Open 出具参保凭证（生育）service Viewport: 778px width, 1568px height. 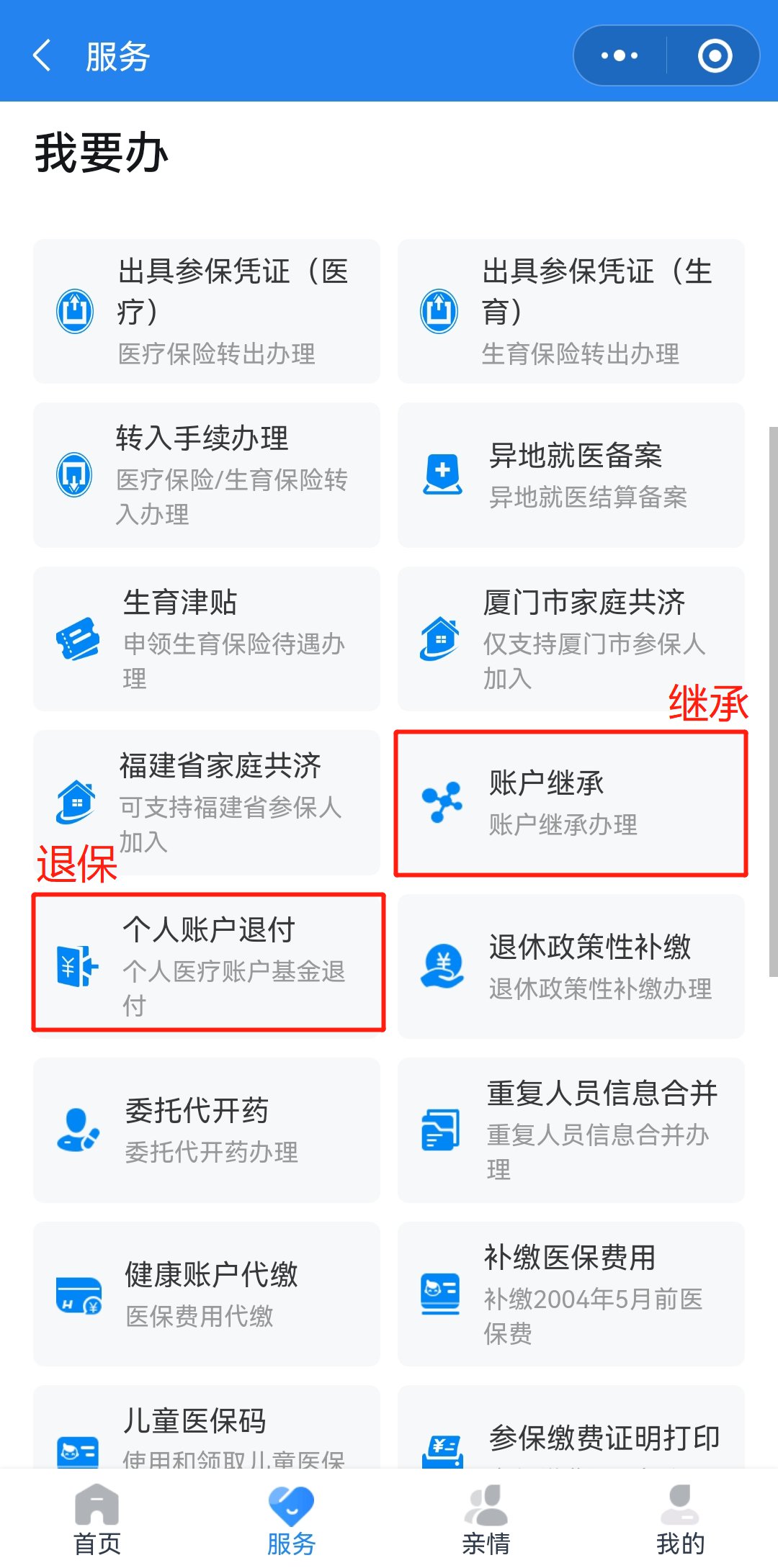tap(571, 311)
